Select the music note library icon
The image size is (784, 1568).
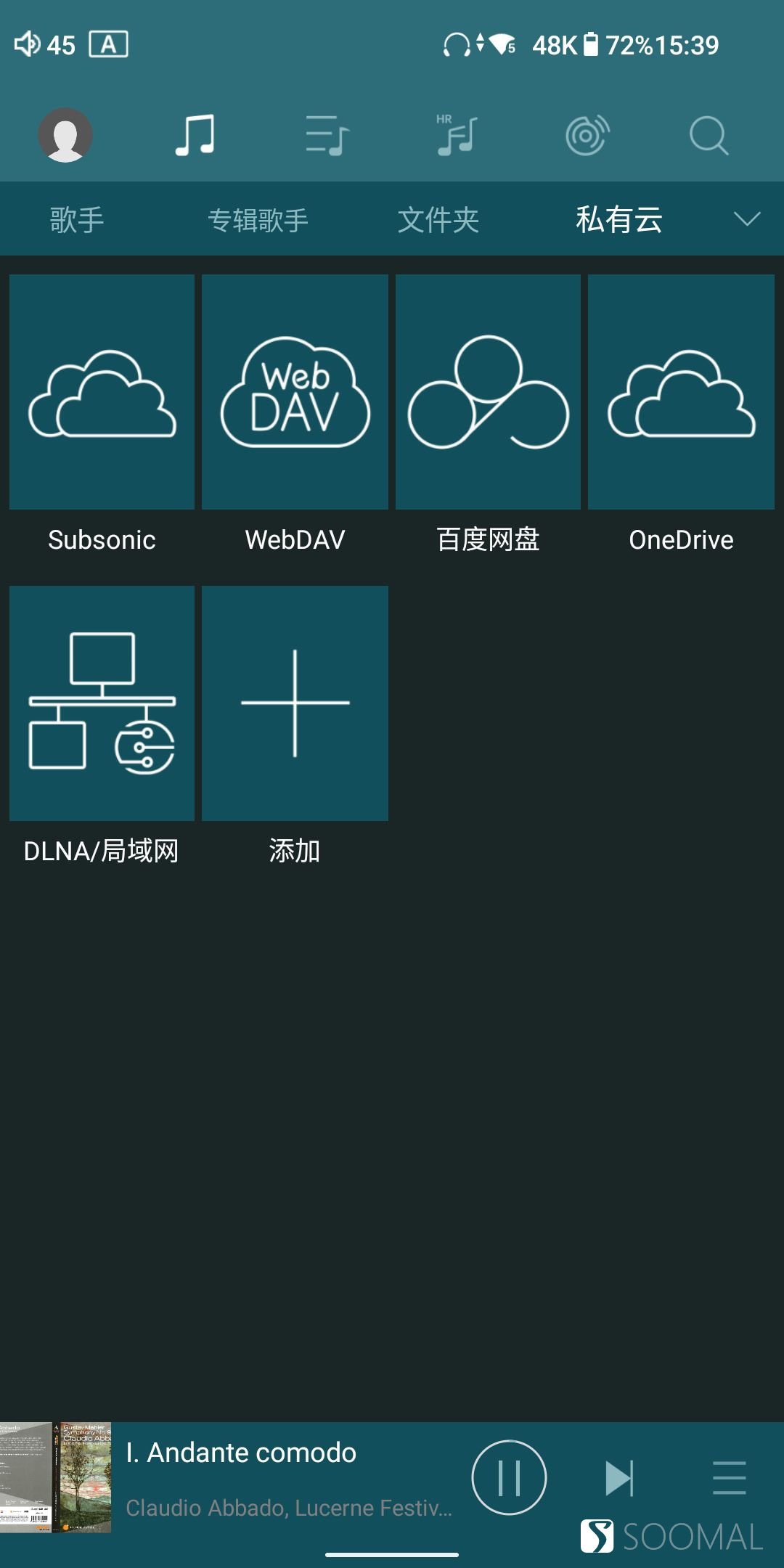pyautogui.click(x=193, y=136)
